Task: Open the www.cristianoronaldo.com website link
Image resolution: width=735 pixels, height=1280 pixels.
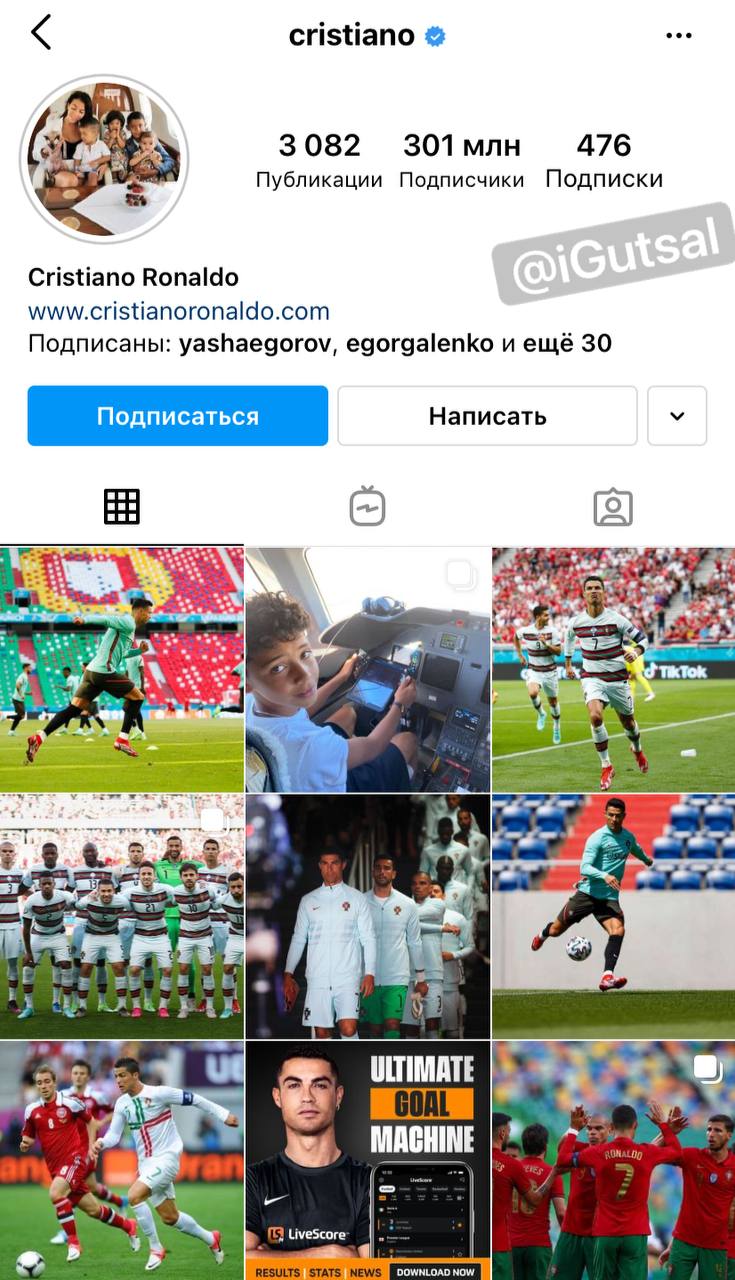Action: pos(179,311)
